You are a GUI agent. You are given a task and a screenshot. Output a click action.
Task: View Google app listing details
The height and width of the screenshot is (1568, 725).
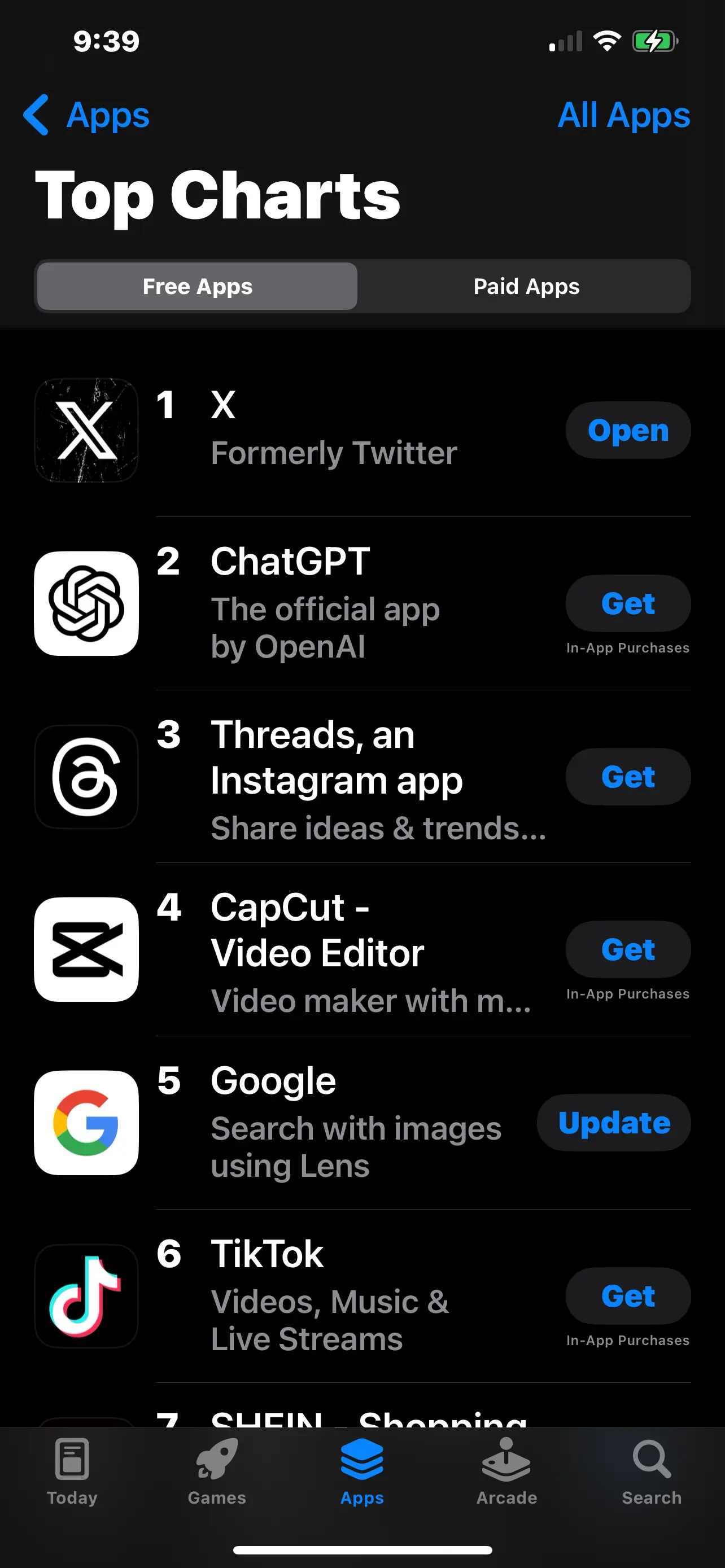pyautogui.click(x=355, y=1123)
